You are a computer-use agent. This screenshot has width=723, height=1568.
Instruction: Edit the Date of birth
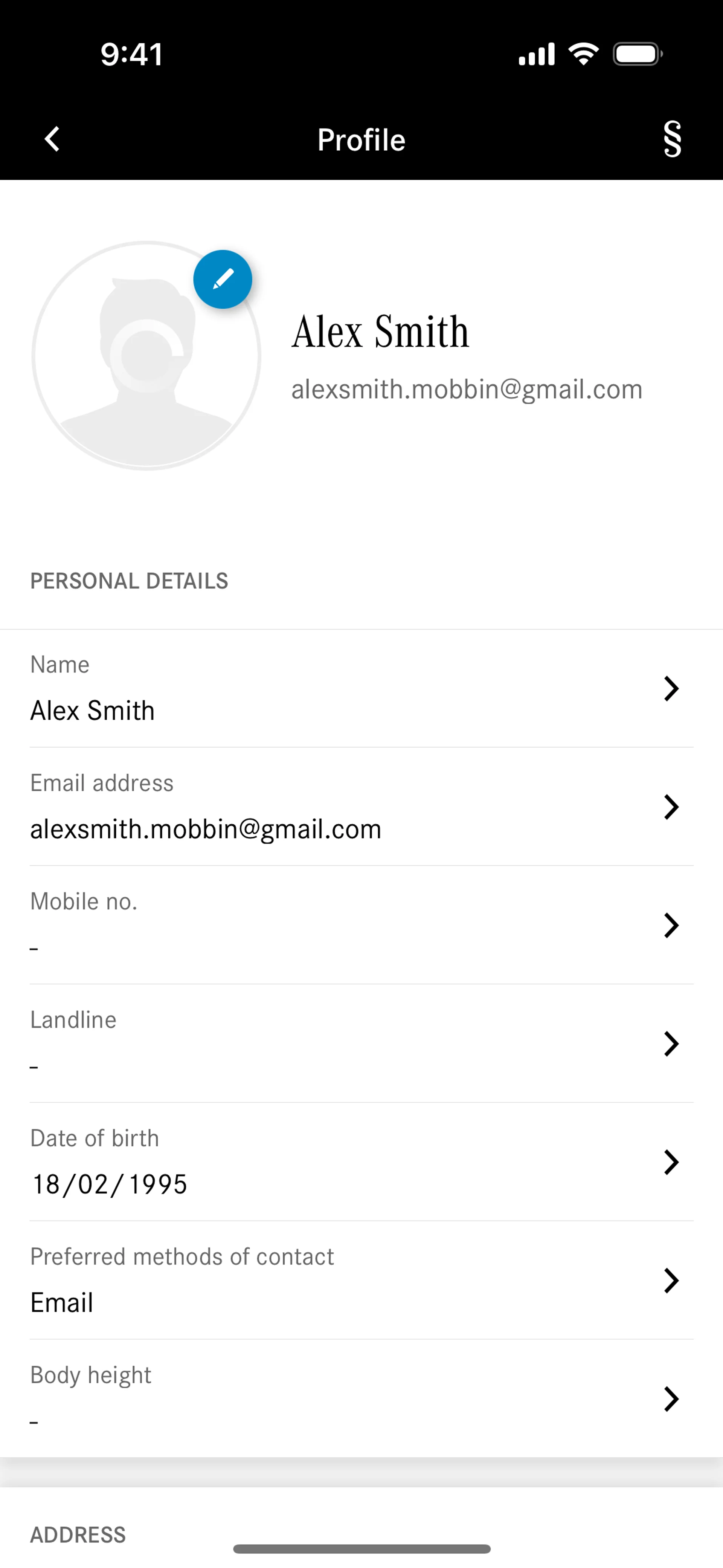361,1162
